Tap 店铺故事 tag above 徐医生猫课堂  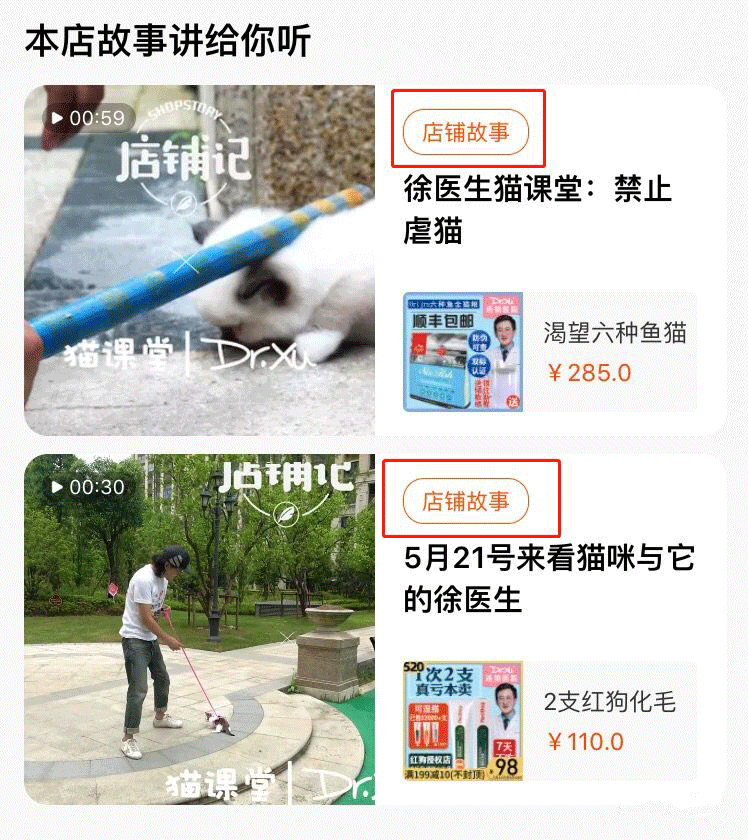point(466,132)
